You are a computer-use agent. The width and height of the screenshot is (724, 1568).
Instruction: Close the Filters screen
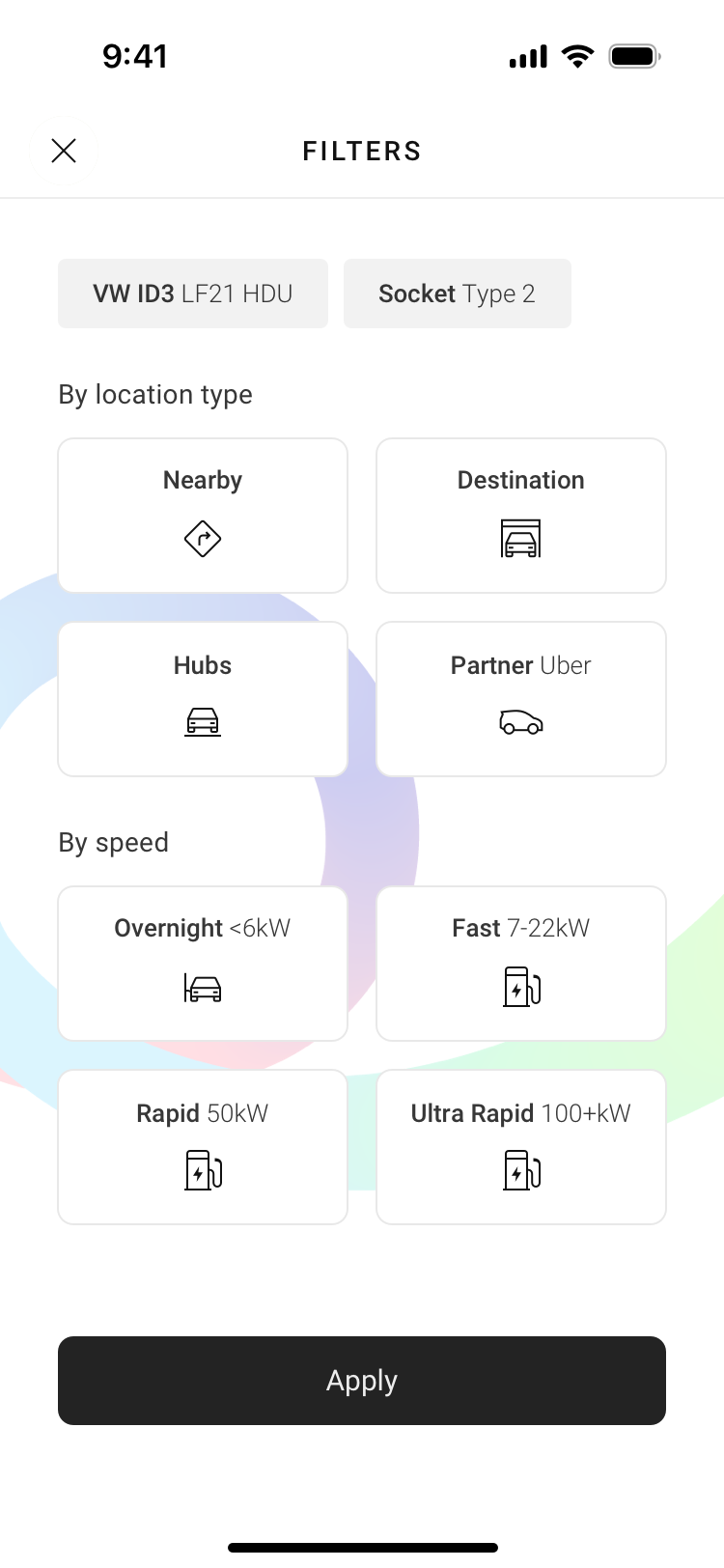(64, 151)
